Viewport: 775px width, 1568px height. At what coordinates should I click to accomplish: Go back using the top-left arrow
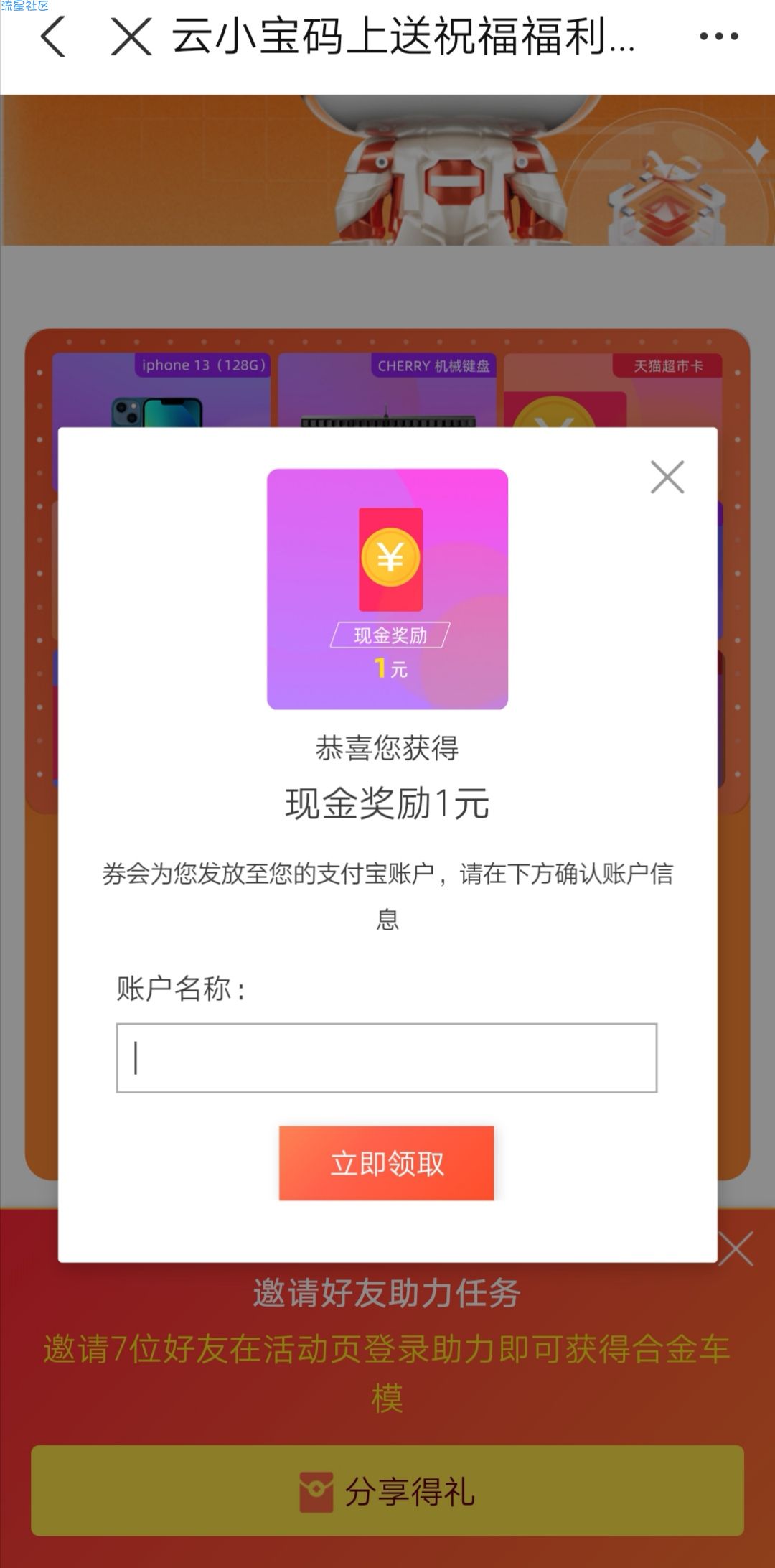coord(53,37)
